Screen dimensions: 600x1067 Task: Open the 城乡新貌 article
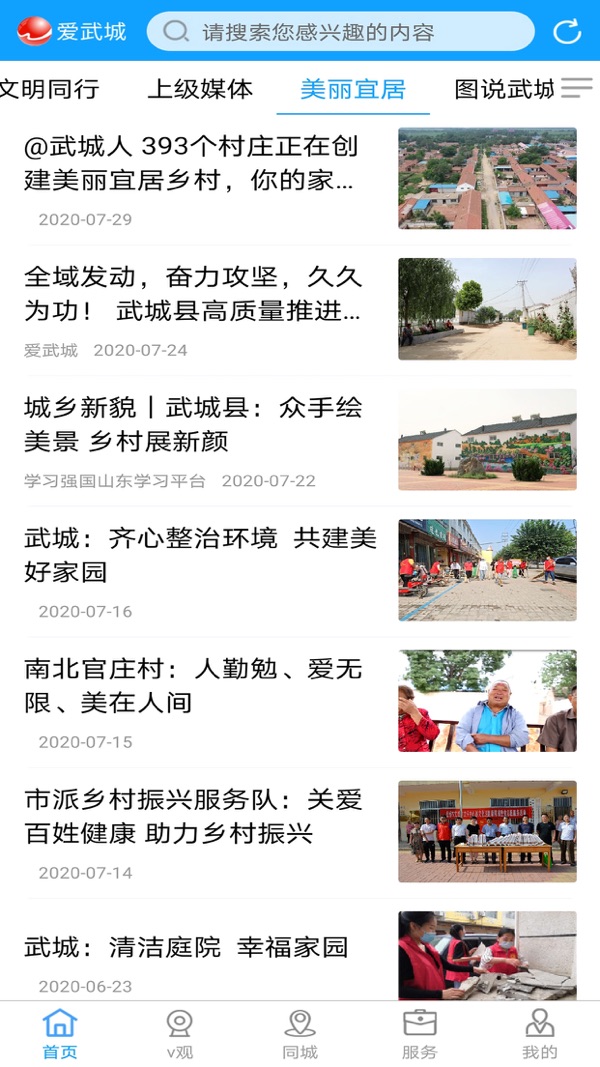pos(193,424)
